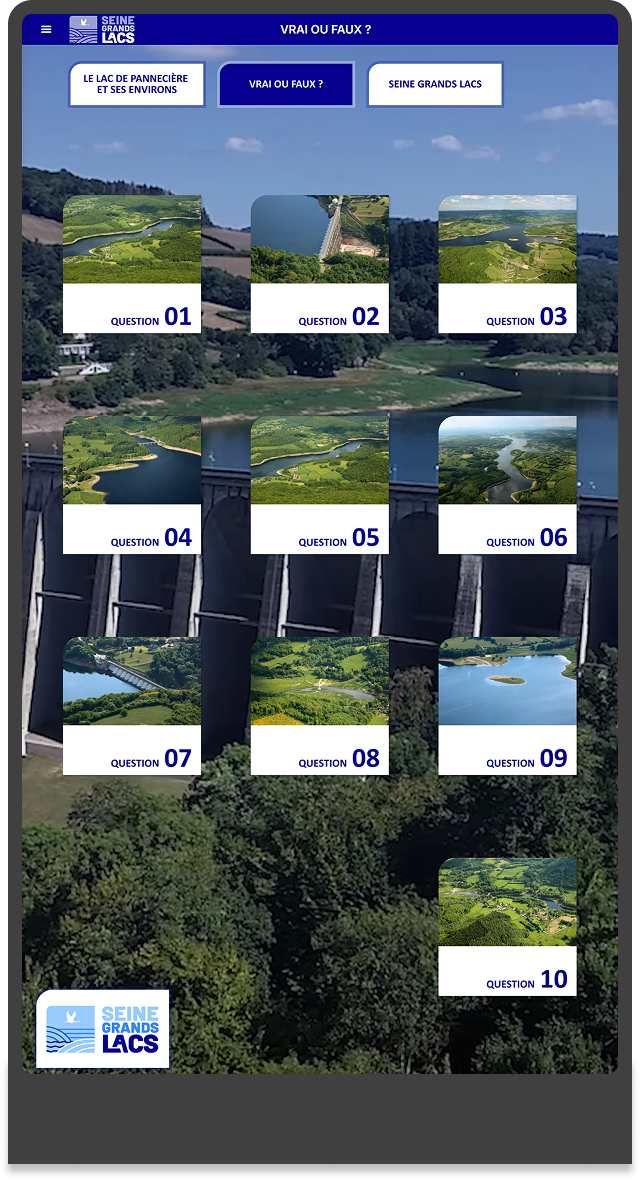Switch to Le Lac de Pannecière tab
The image size is (640, 1180).
point(136,84)
